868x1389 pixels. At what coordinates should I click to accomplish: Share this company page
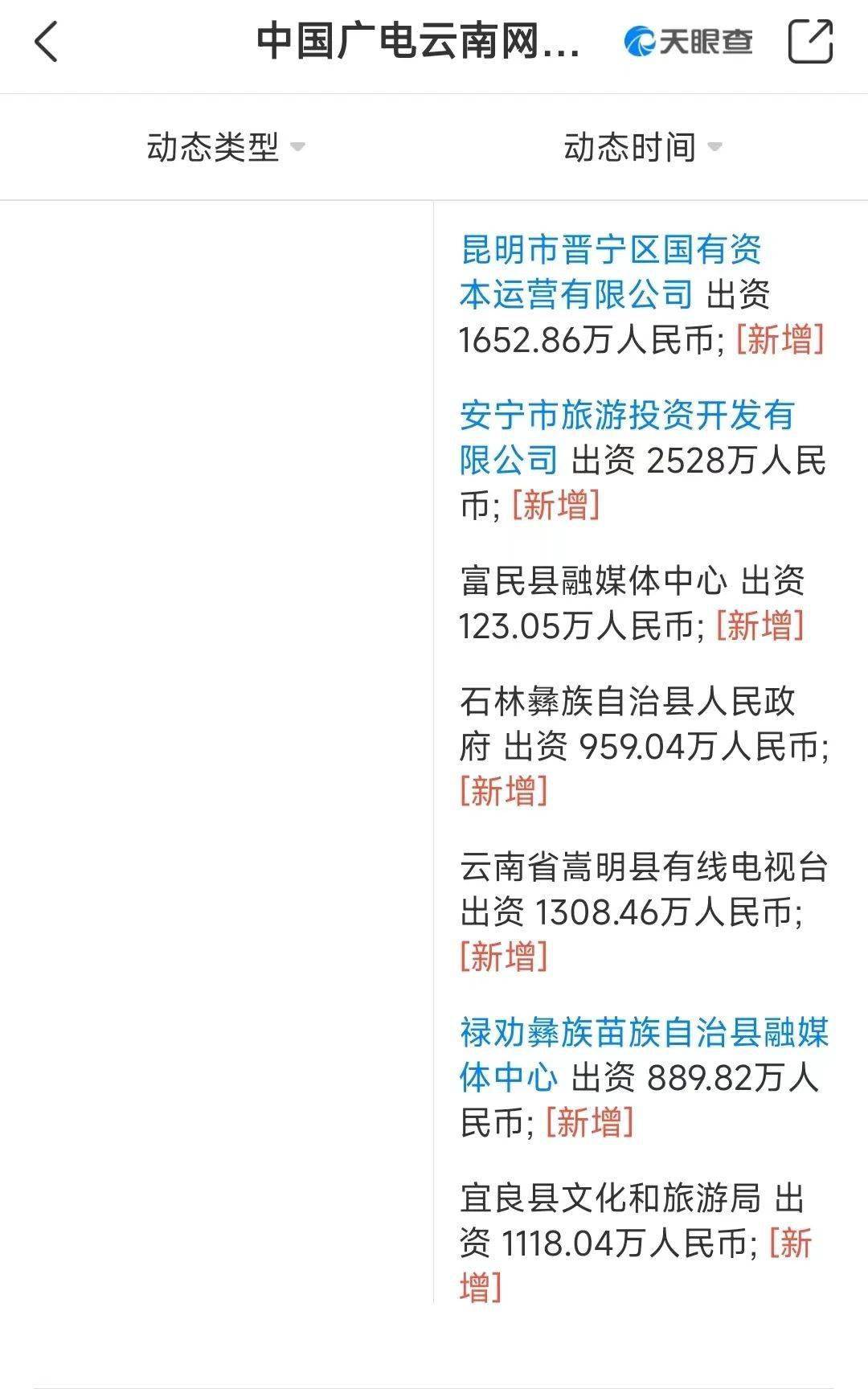(x=810, y=41)
